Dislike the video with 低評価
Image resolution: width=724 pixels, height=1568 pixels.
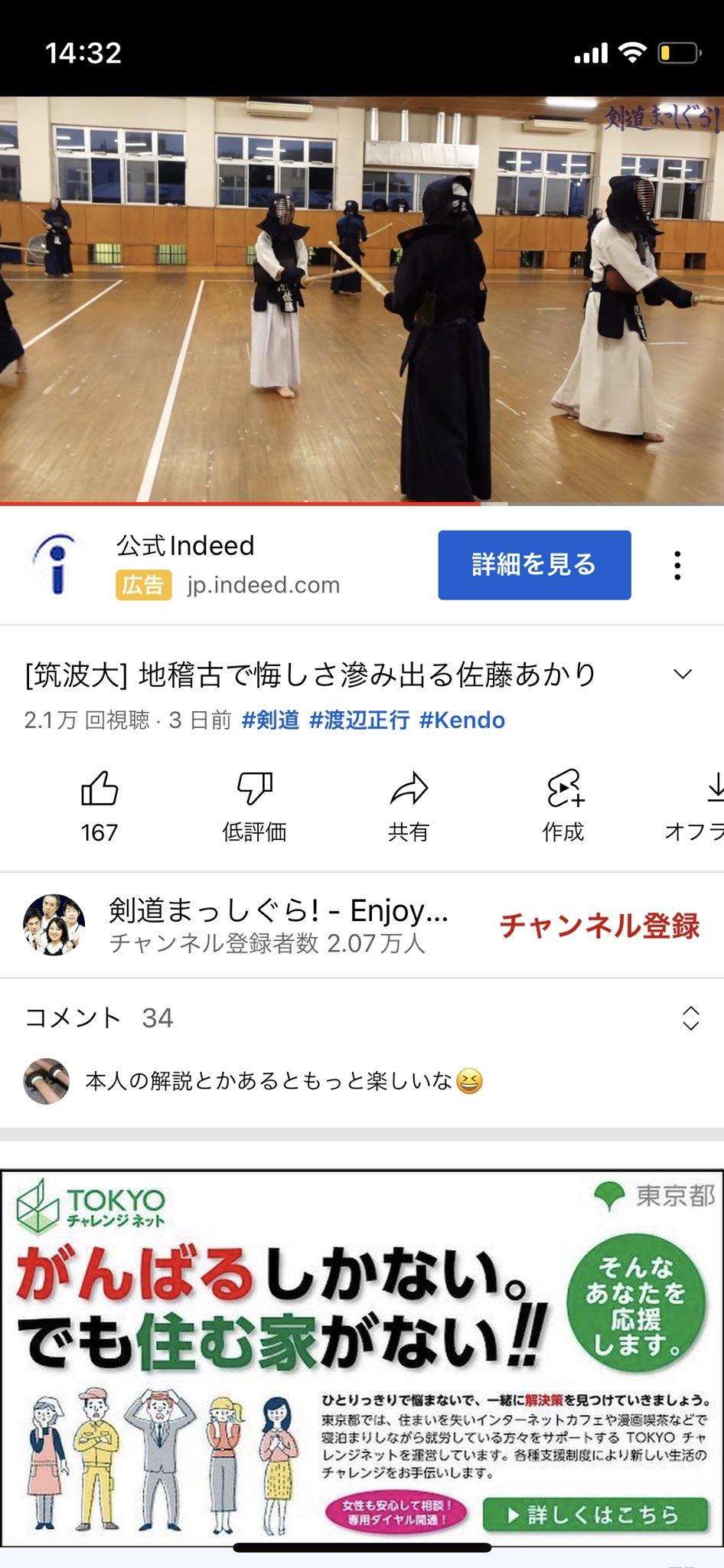(254, 805)
